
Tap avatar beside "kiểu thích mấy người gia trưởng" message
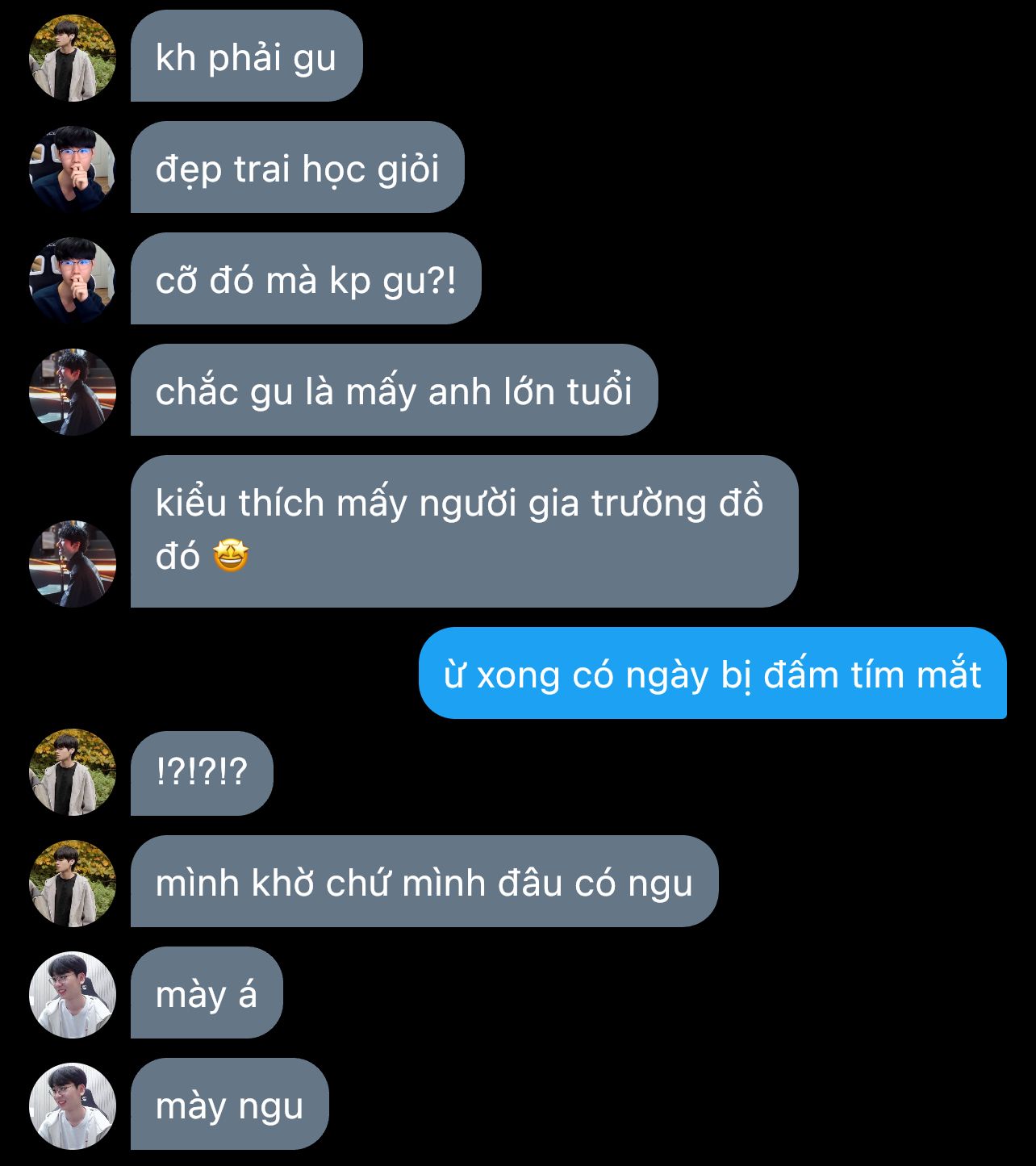pos(73,563)
